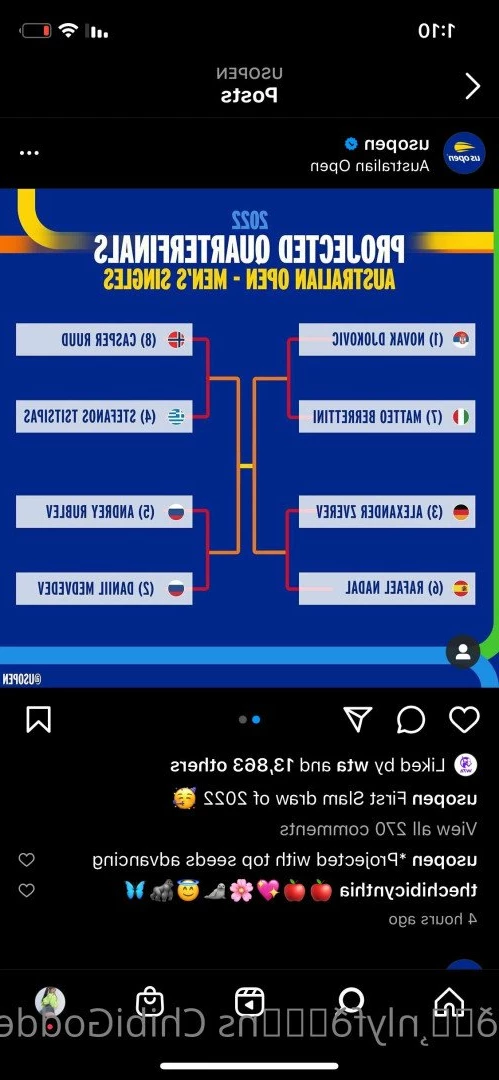Open your profile tab

(x=50, y=1002)
